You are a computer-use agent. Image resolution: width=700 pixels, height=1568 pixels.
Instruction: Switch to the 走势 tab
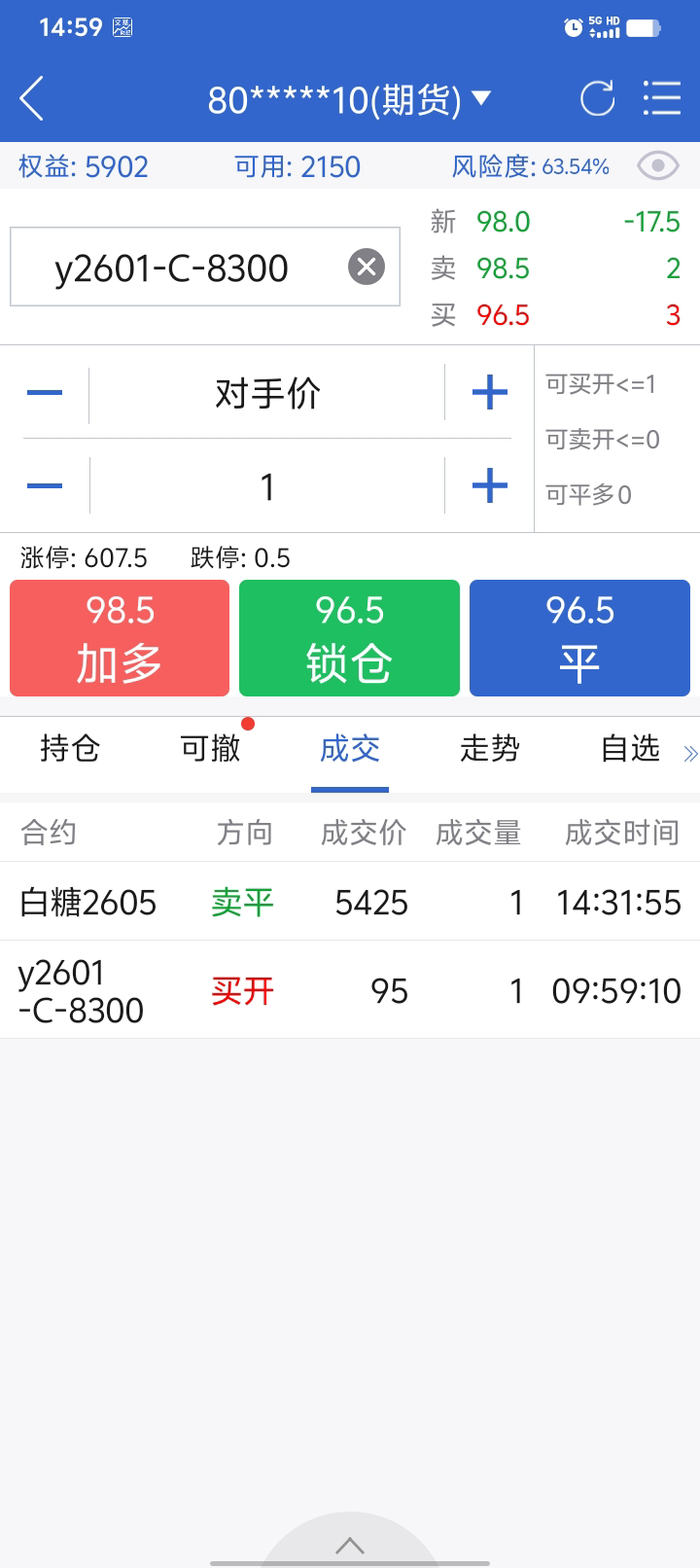pos(490,749)
